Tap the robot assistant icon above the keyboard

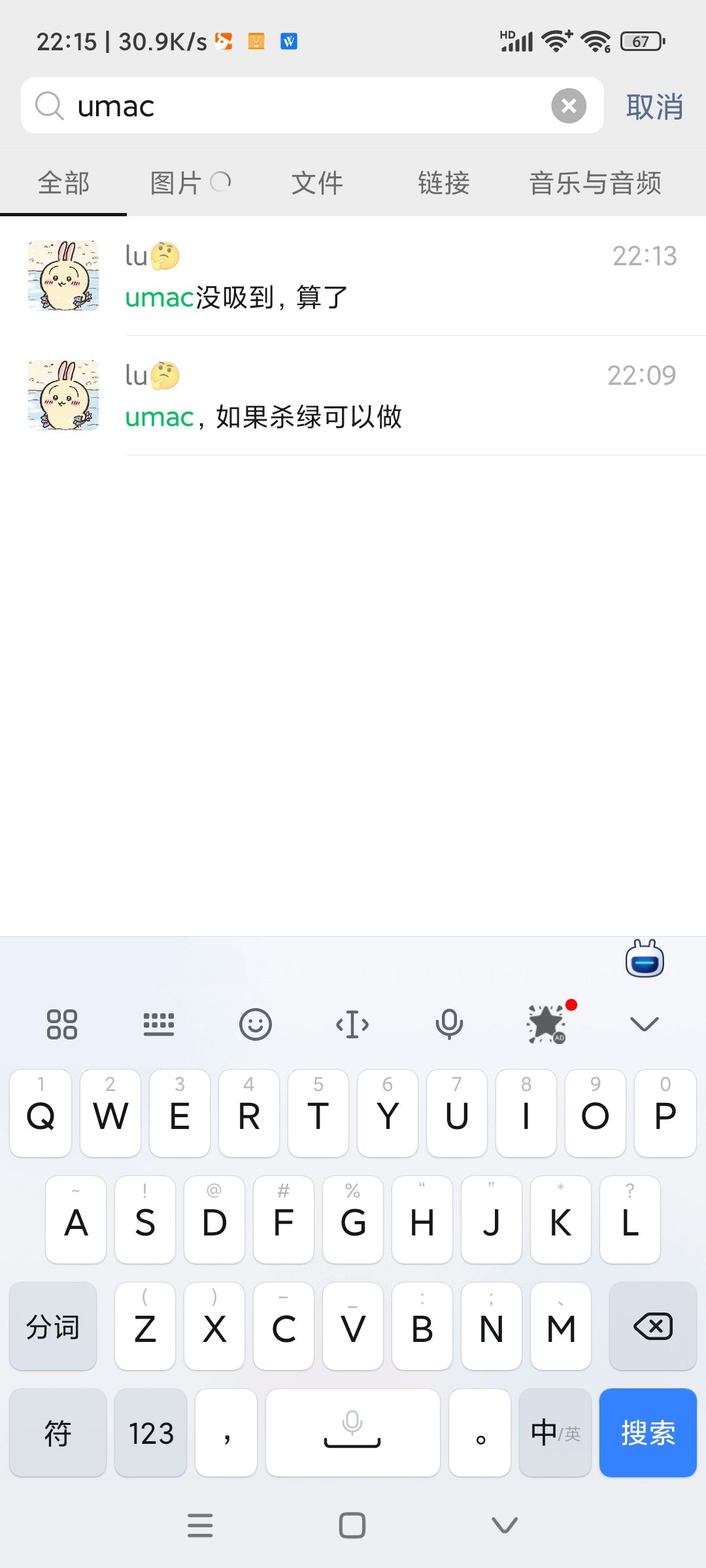[644, 959]
